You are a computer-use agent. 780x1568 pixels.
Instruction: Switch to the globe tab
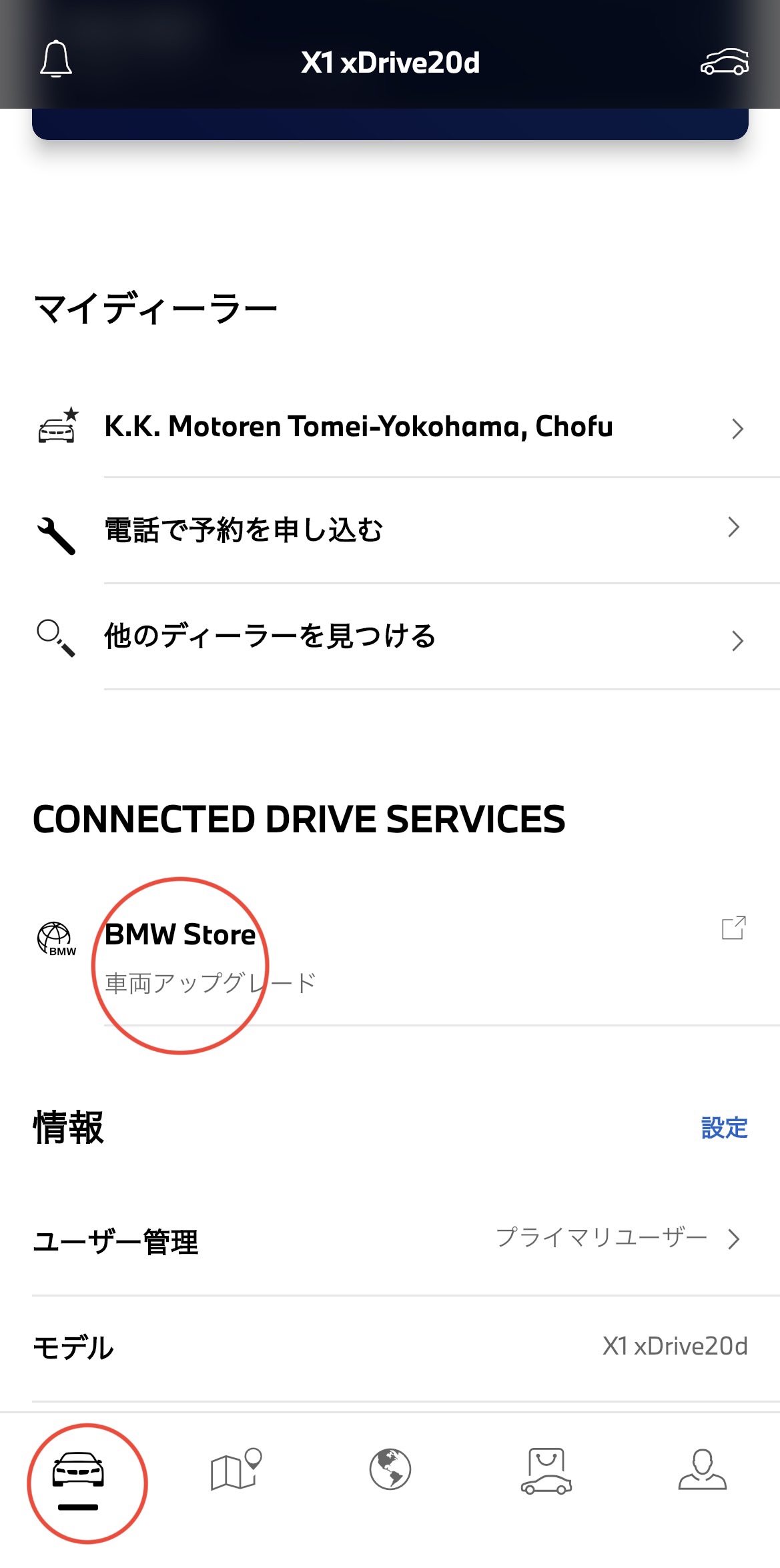pyautogui.click(x=390, y=1470)
